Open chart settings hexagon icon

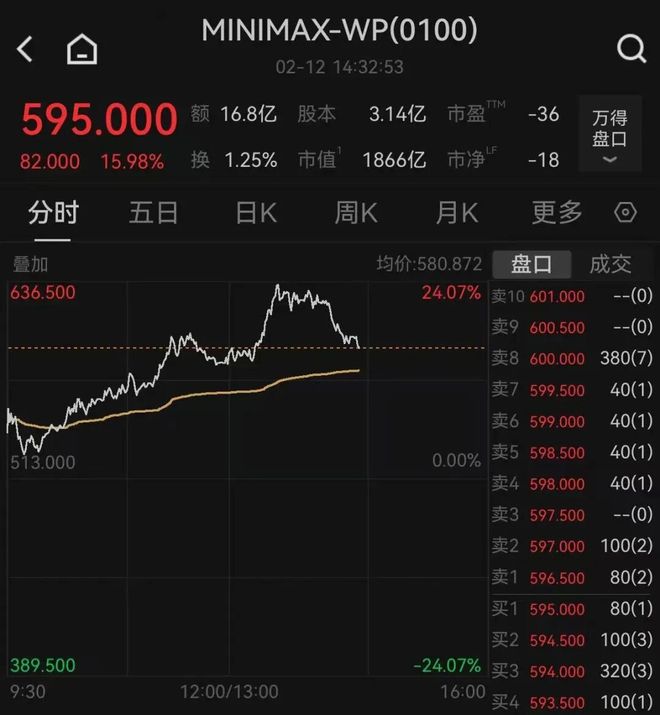tap(626, 213)
